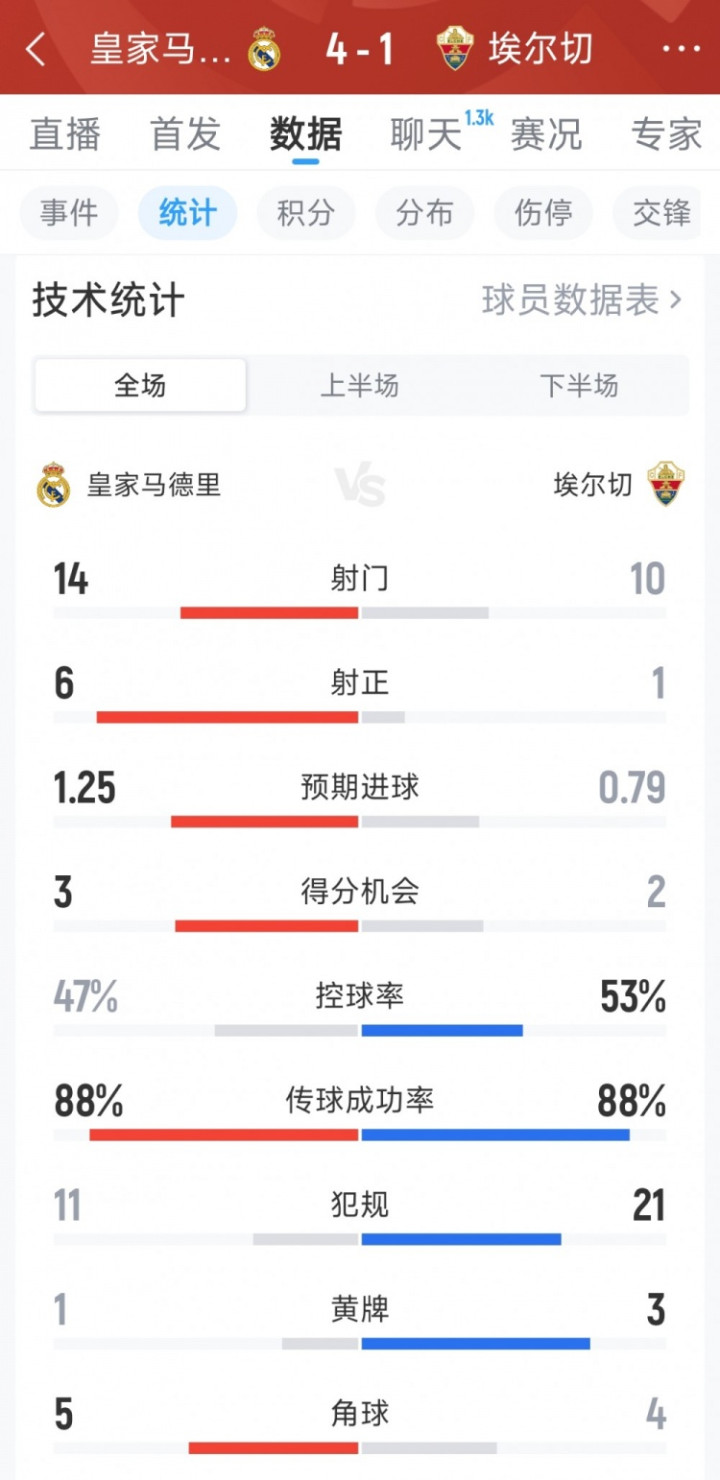This screenshot has width=720, height=1480.
Task: Select the 交锋 chip
Action: pos(662,213)
